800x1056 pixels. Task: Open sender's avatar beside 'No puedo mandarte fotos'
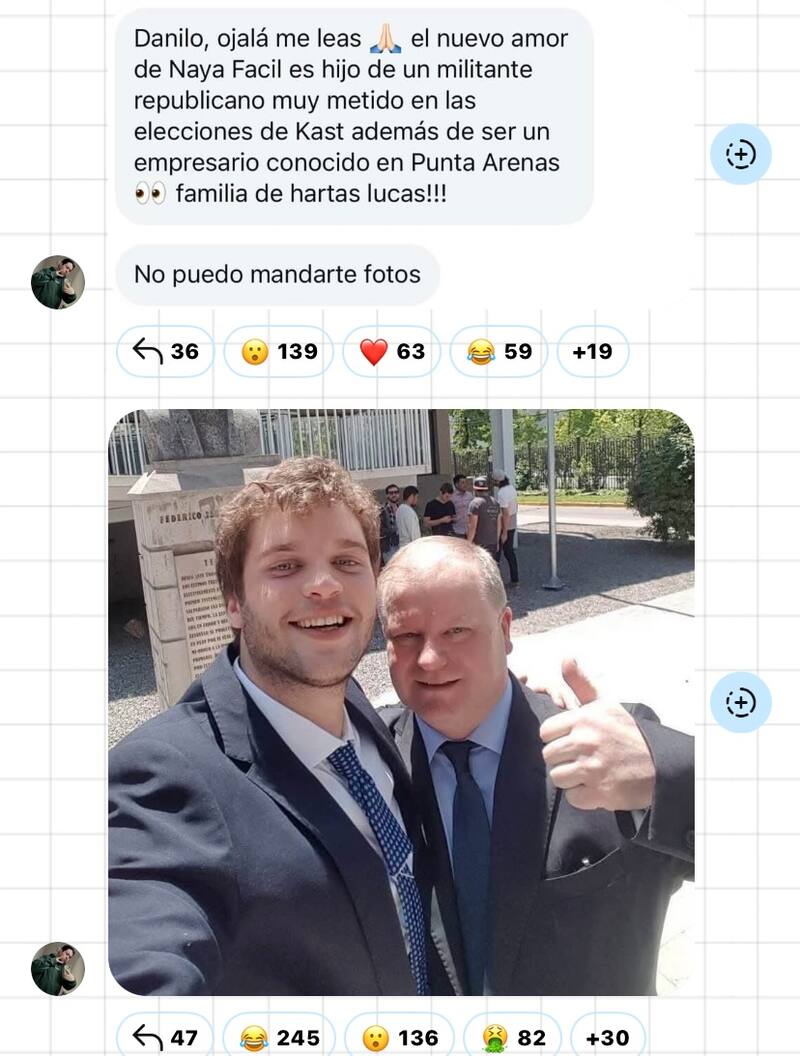tap(58, 281)
